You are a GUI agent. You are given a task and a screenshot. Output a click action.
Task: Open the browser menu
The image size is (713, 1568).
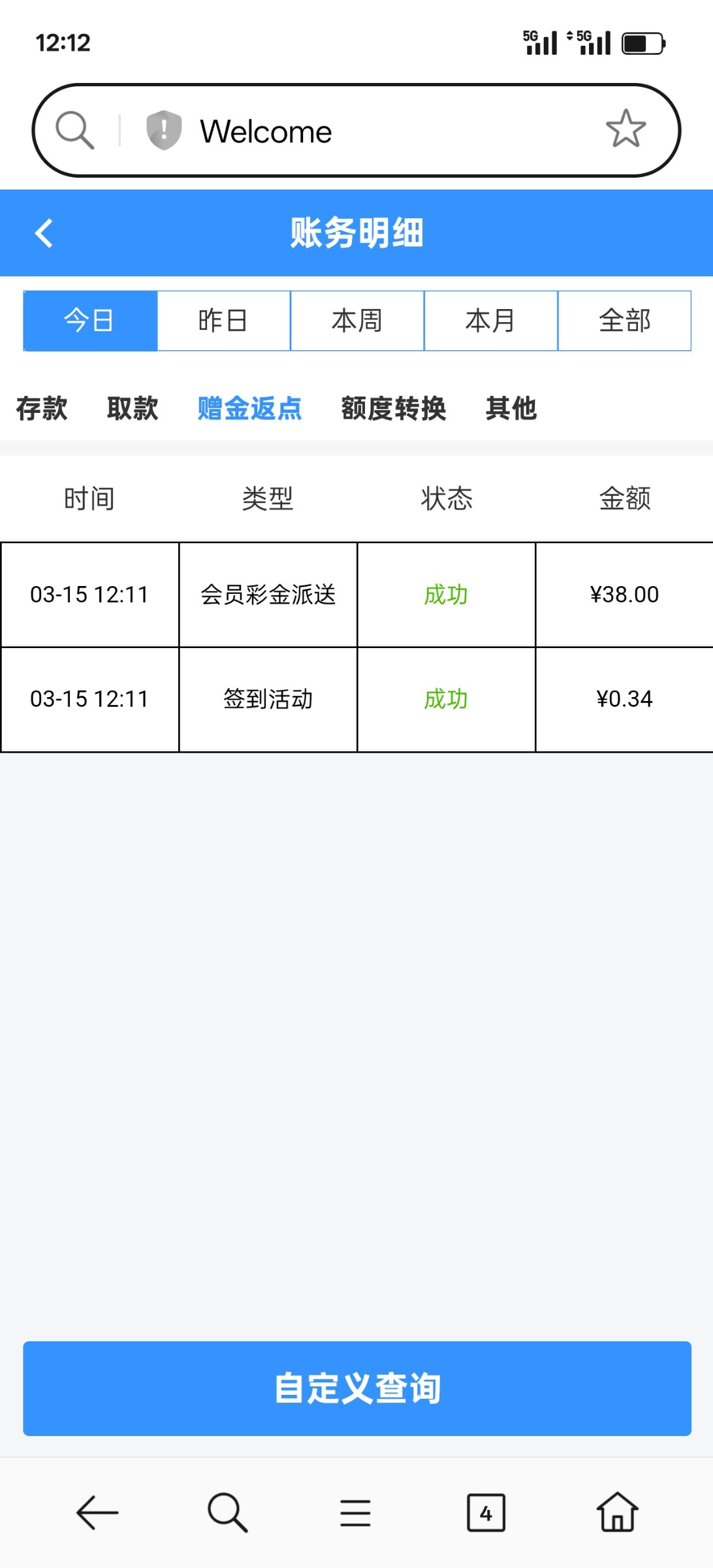pos(356,1512)
